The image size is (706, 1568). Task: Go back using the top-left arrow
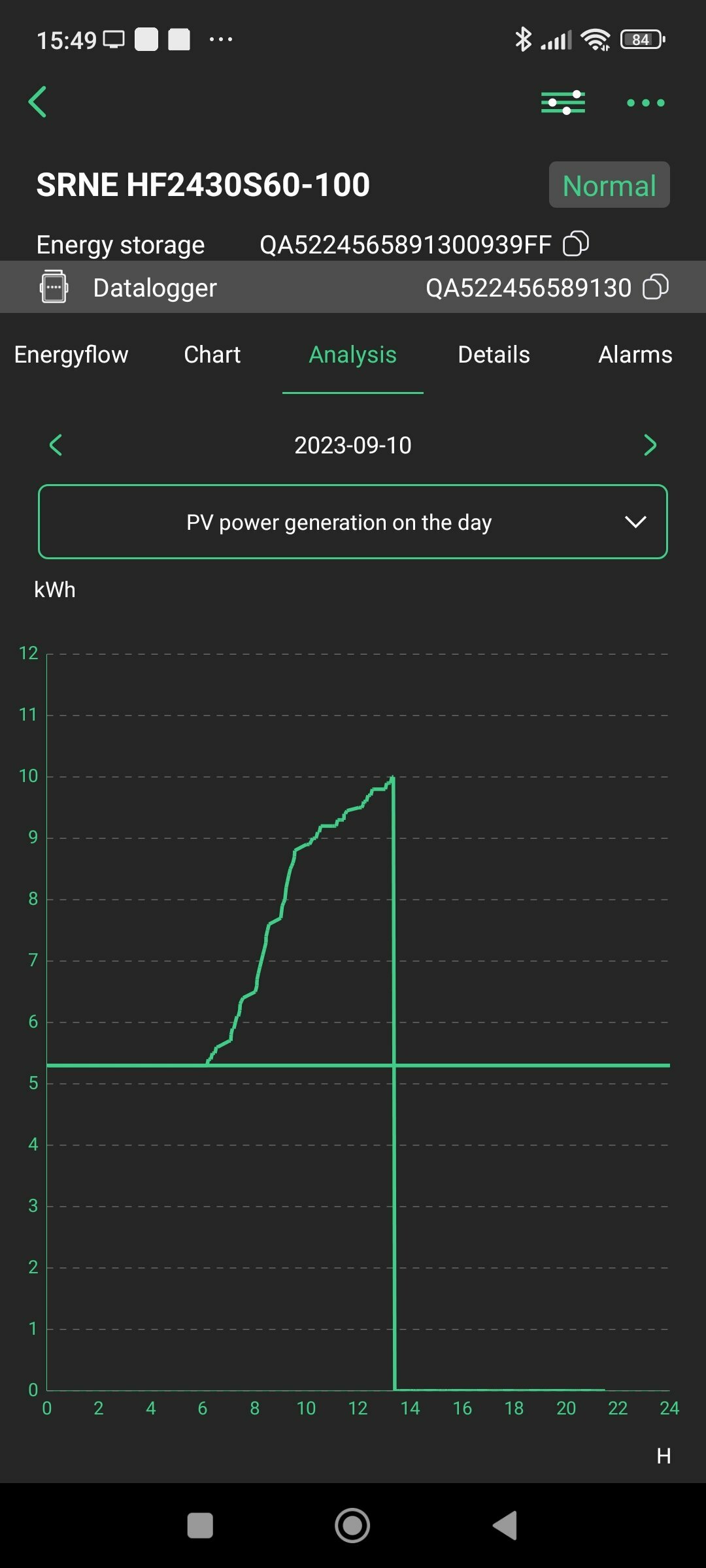point(38,102)
